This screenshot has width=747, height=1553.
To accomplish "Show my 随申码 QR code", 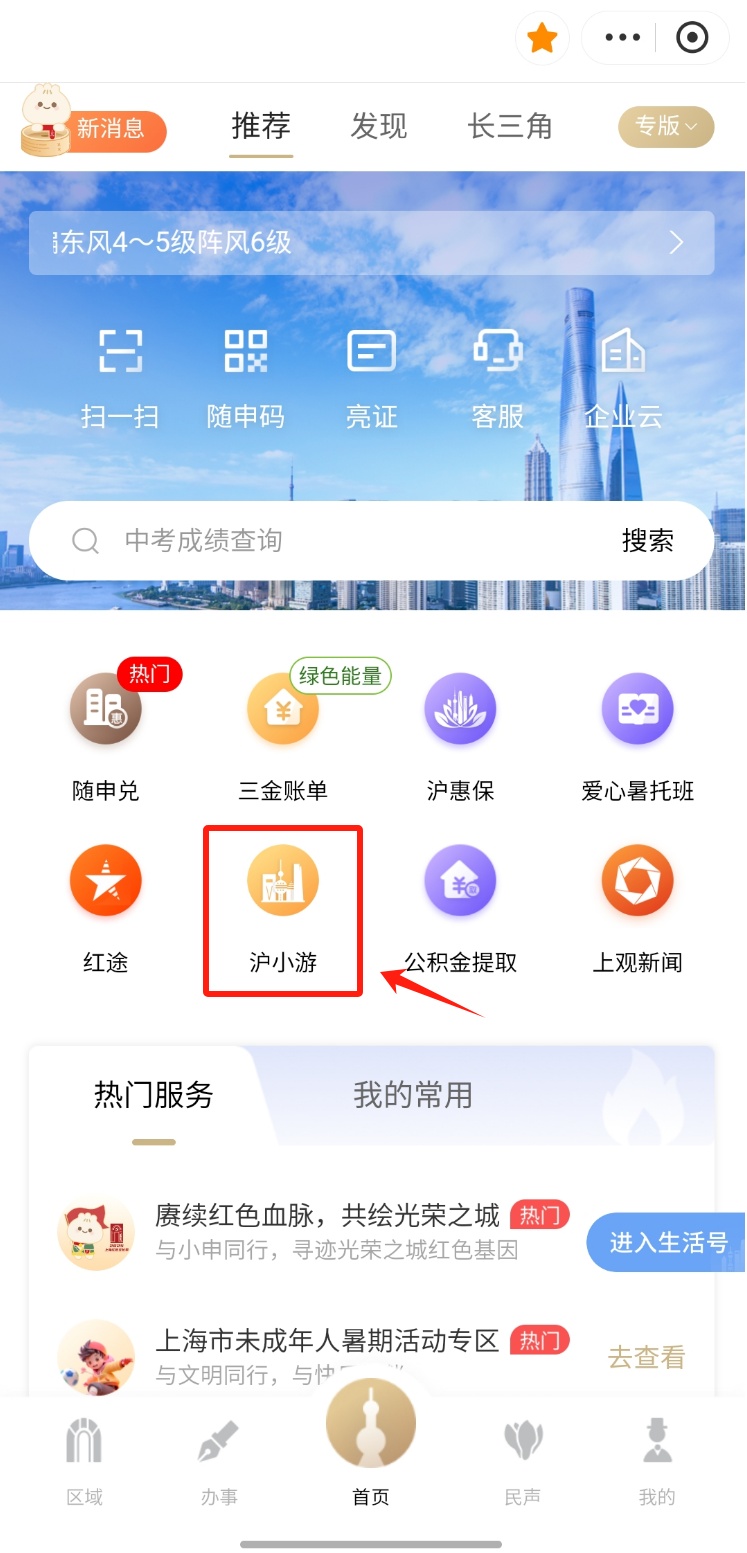I will tap(246, 378).
